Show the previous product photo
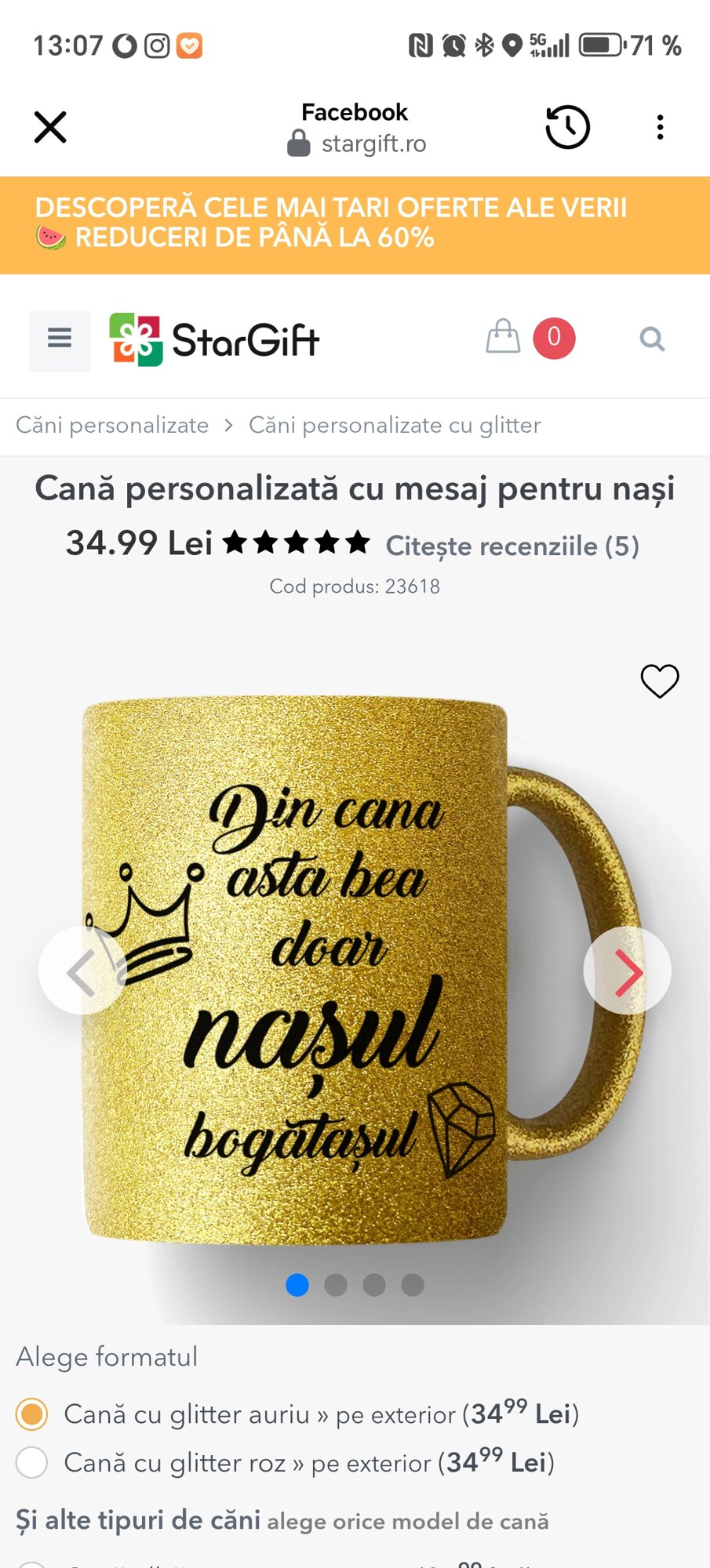The image size is (710, 1568). [x=82, y=971]
